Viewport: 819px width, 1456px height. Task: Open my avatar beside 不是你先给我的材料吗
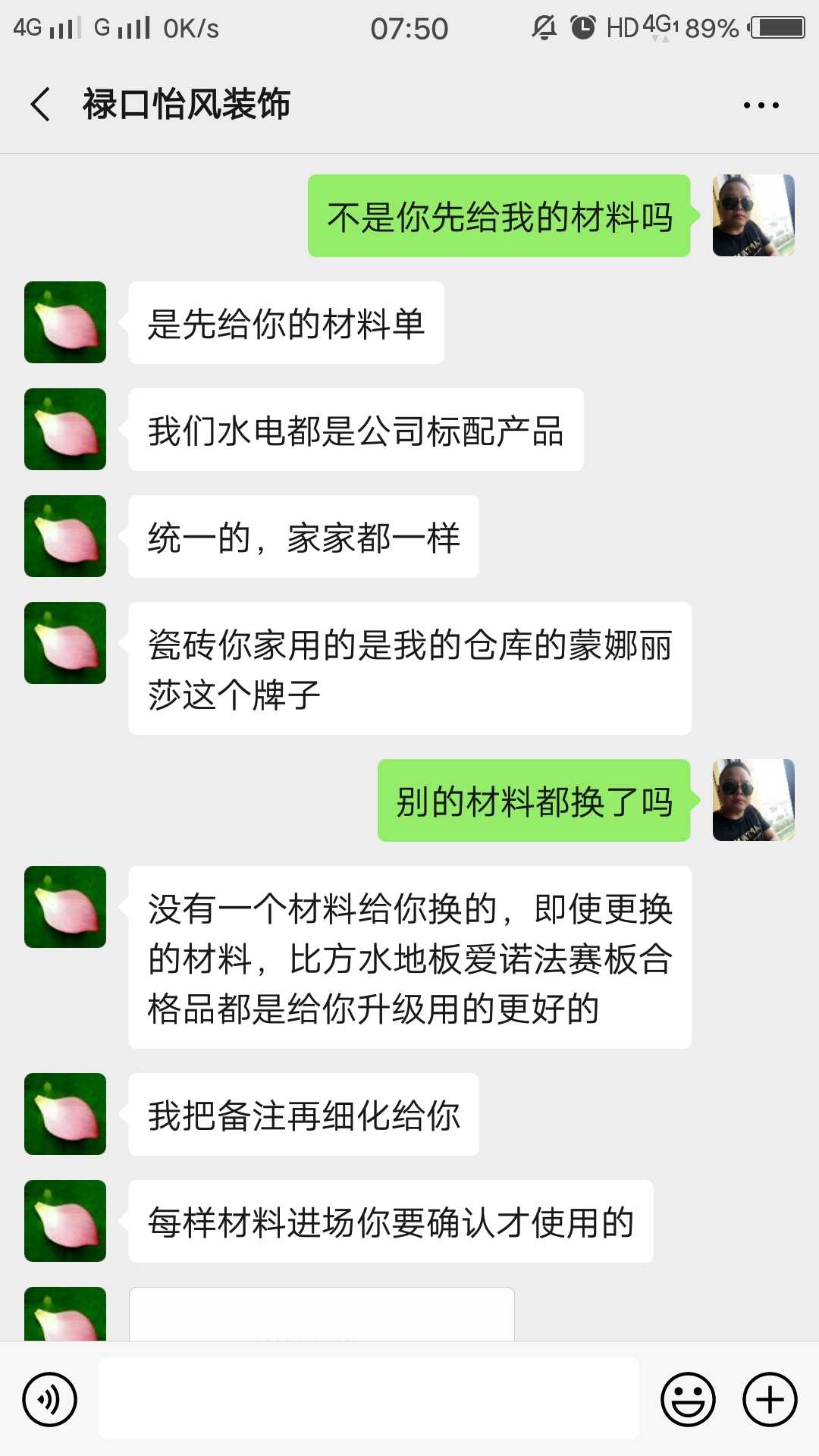[x=753, y=216]
